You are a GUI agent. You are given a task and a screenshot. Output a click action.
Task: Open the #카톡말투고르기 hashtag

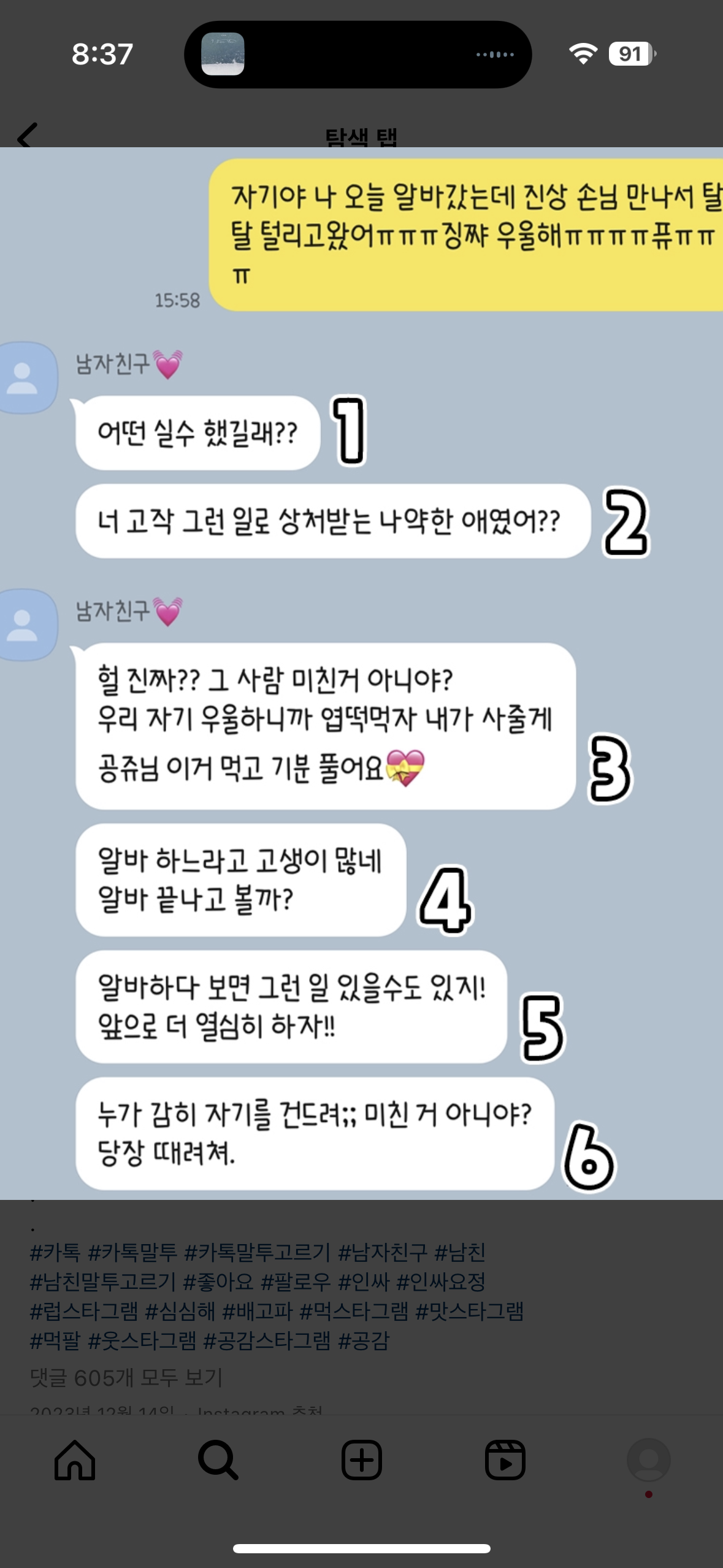[x=257, y=1252]
